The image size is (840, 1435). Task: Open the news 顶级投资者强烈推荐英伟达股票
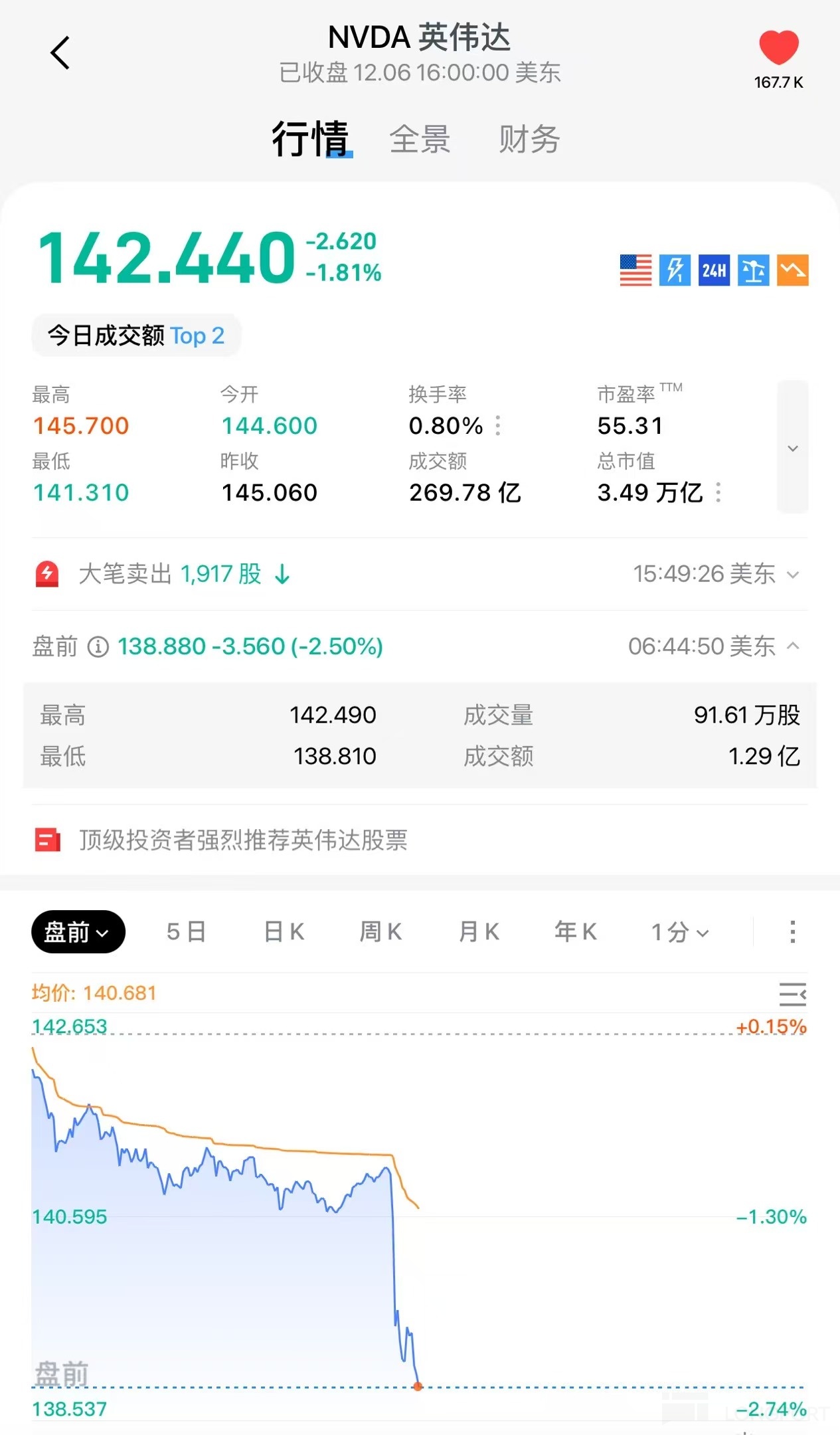(243, 840)
